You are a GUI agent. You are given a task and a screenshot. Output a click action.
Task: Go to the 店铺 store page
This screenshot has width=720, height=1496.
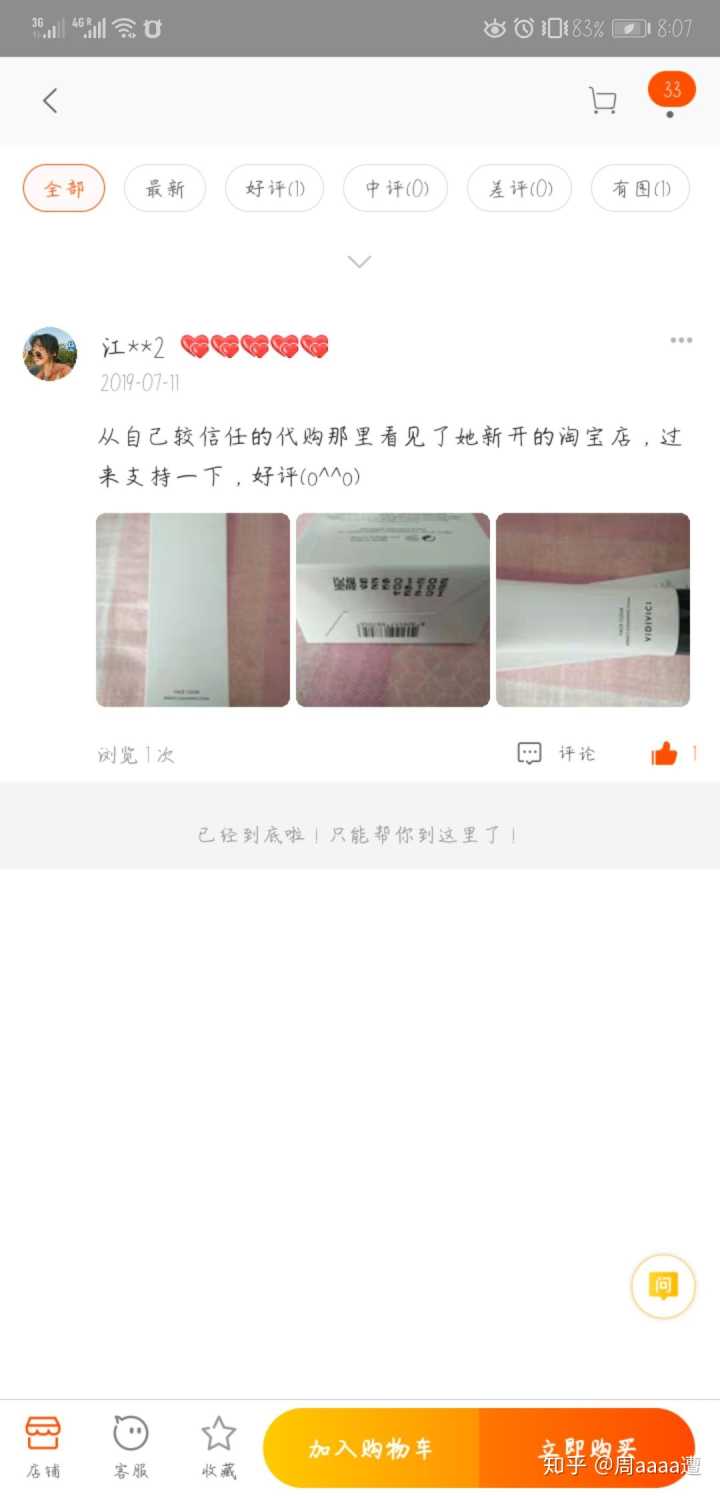coord(43,1446)
